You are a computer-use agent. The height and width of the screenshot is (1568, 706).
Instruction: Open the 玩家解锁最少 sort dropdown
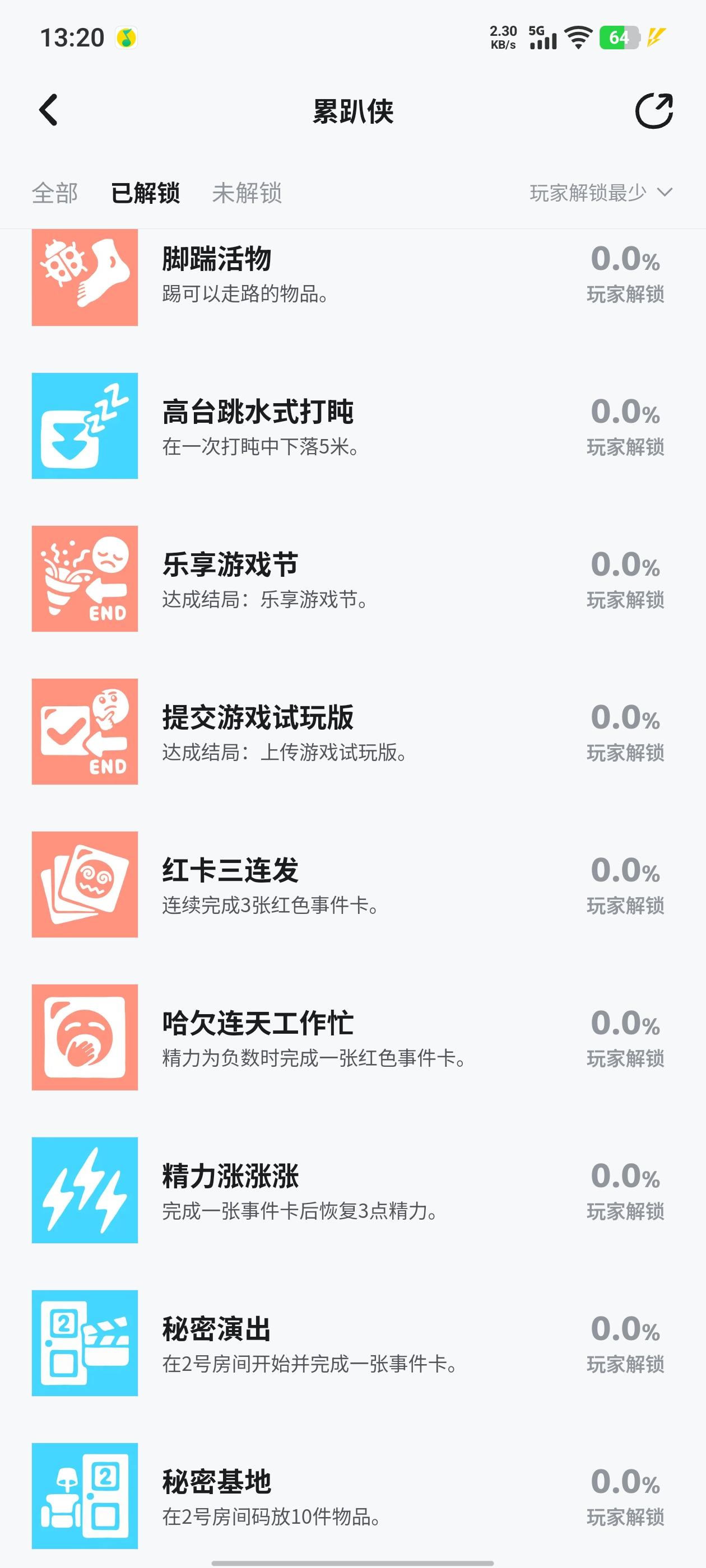pos(599,194)
